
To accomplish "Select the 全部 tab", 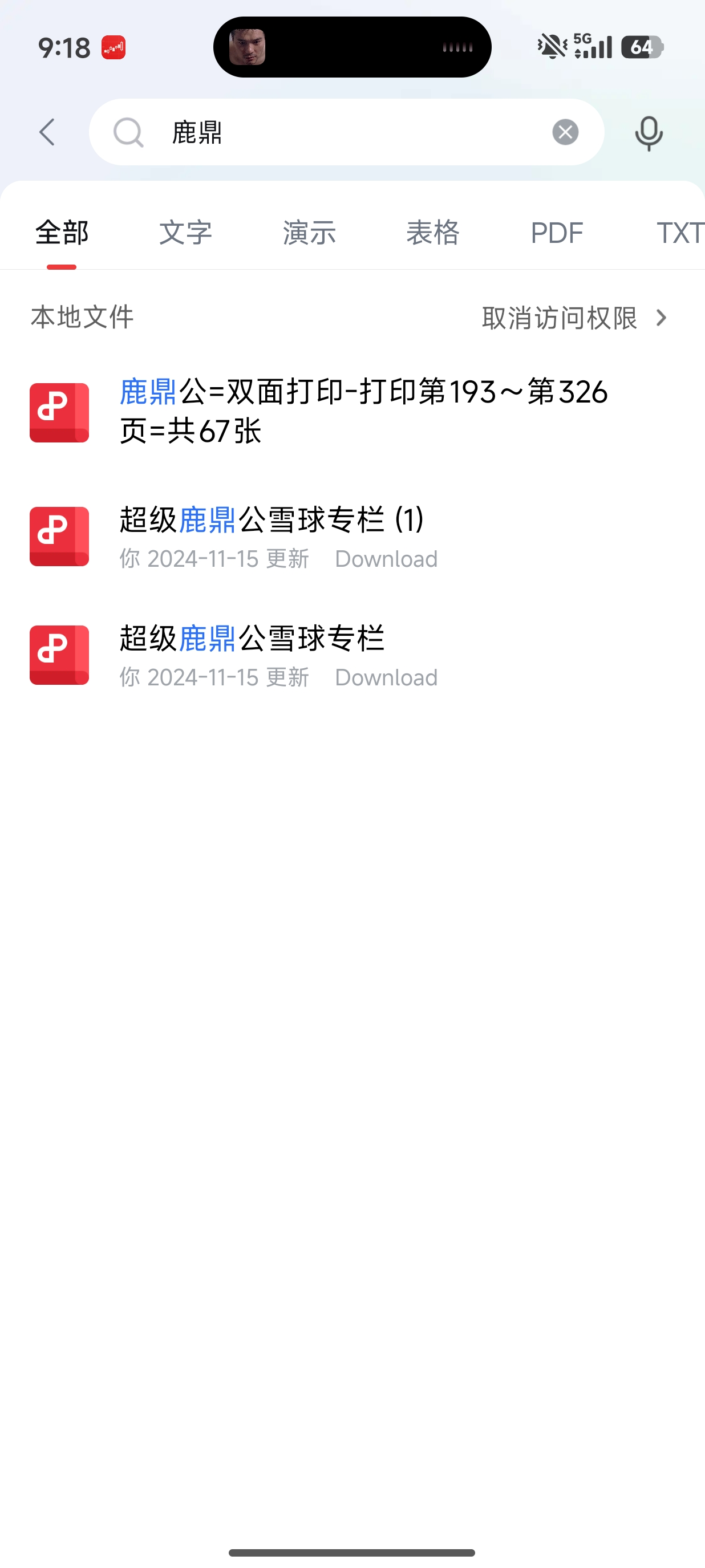I will pyautogui.click(x=62, y=233).
